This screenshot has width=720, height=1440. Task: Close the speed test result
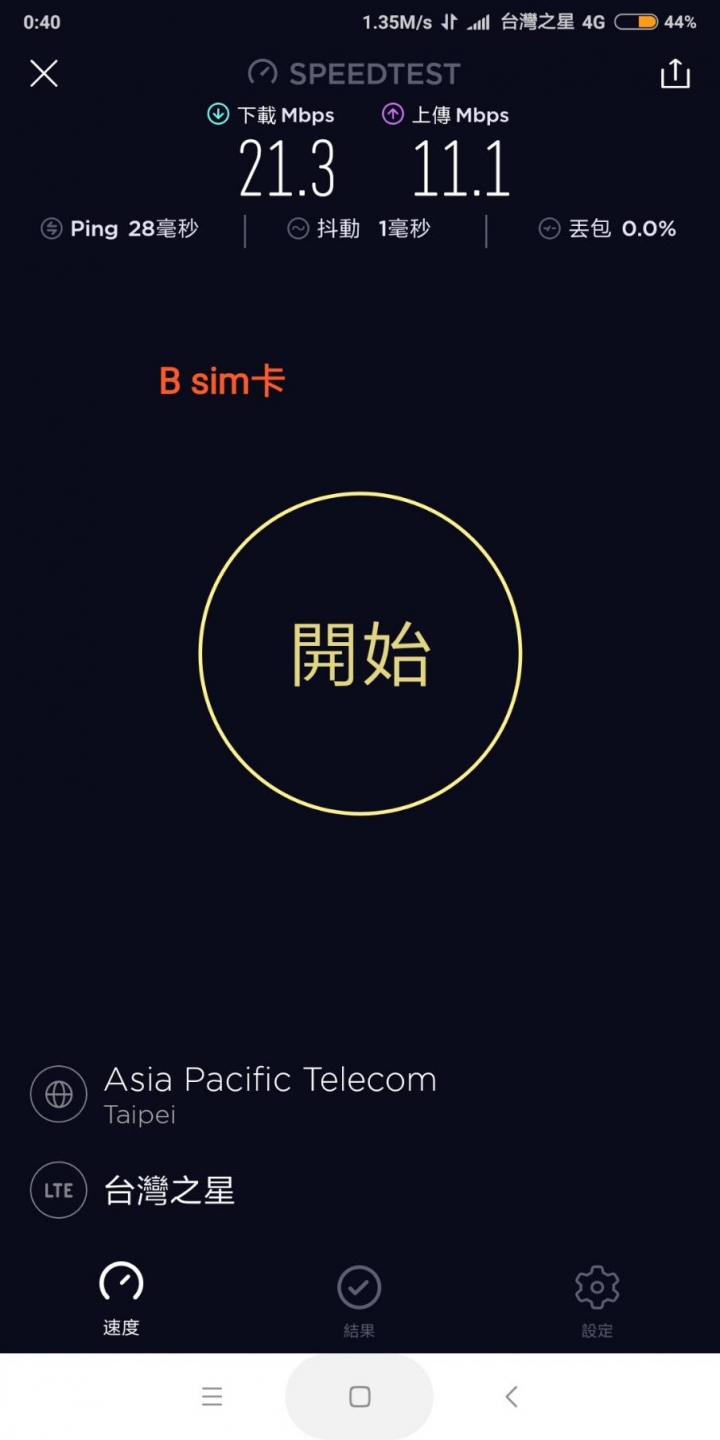tap(44, 73)
